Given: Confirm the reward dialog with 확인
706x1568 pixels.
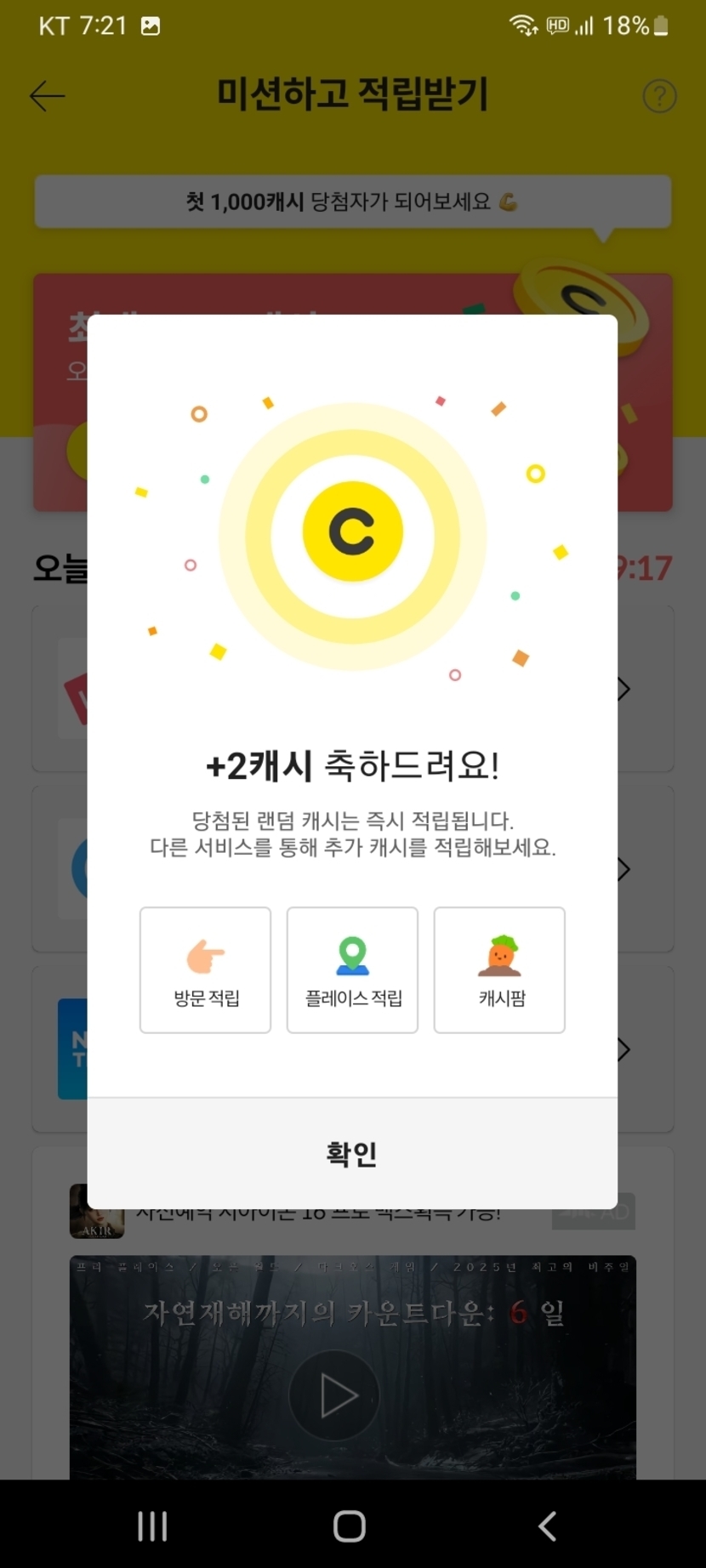Looking at the screenshot, I should [352, 1153].
